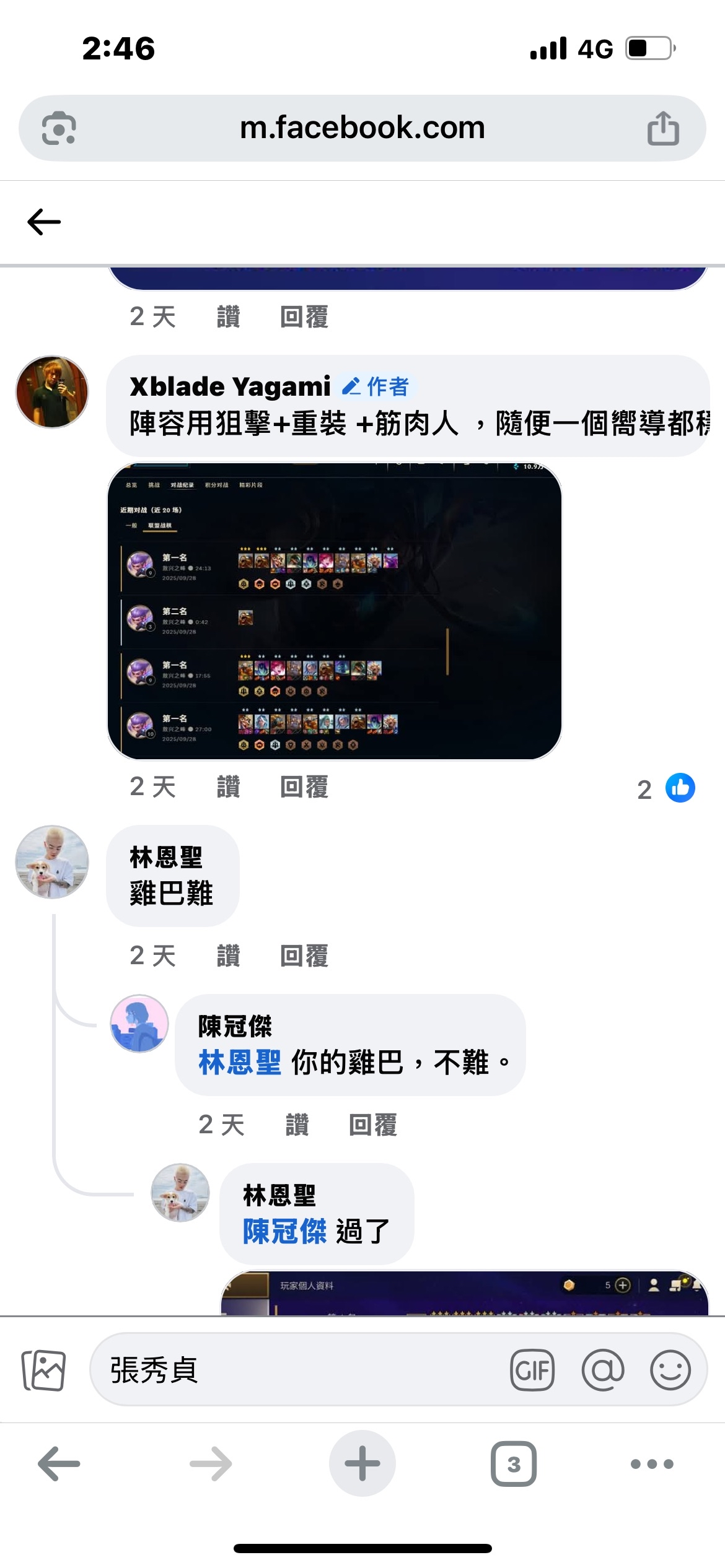Tap the share icon in the address bar
This screenshot has height=1568, width=725.
(x=663, y=128)
